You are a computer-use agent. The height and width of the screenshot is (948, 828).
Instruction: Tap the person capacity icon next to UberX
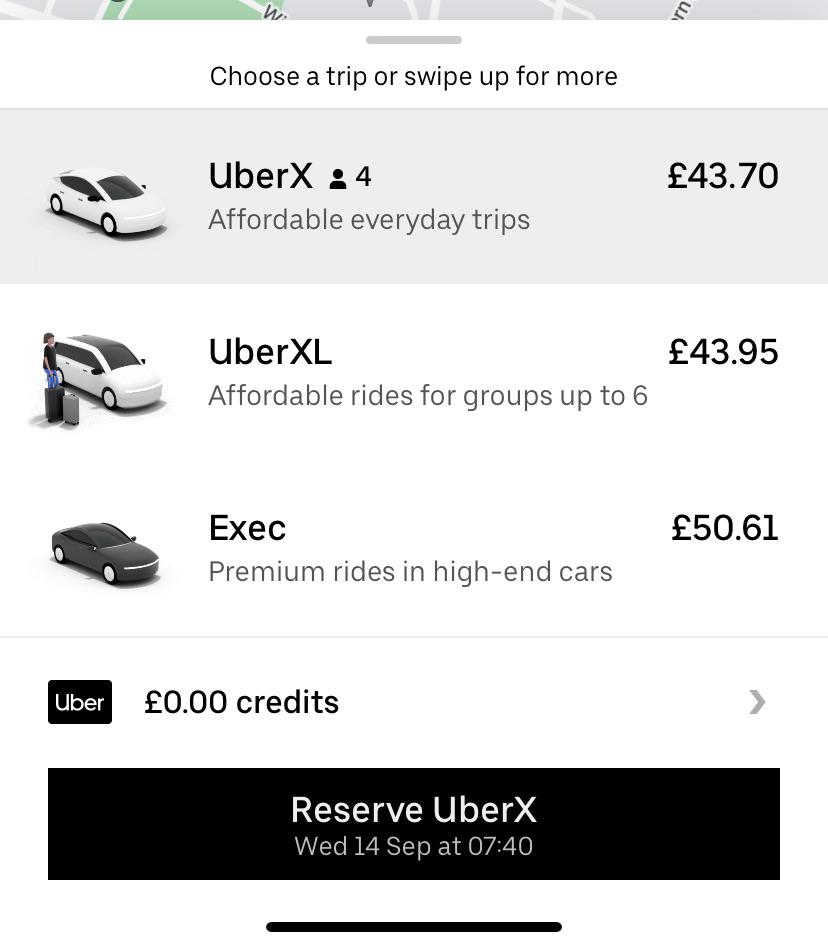click(x=340, y=176)
